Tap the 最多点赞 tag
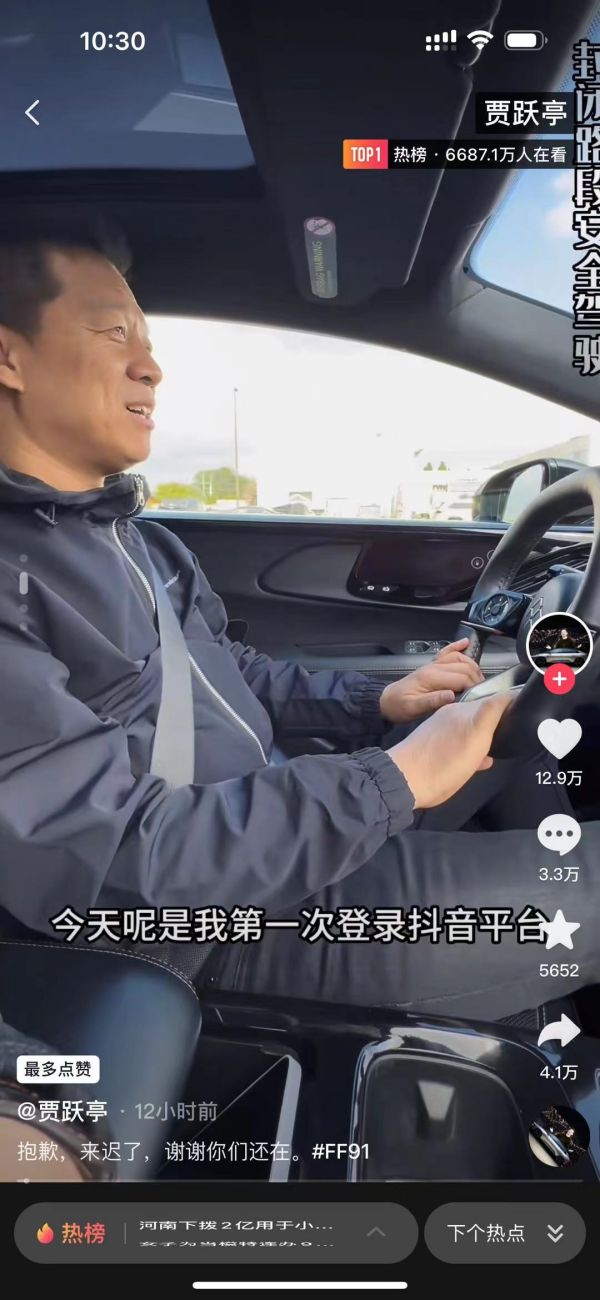The width and height of the screenshot is (600, 1300). click(x=58, y=1069)
